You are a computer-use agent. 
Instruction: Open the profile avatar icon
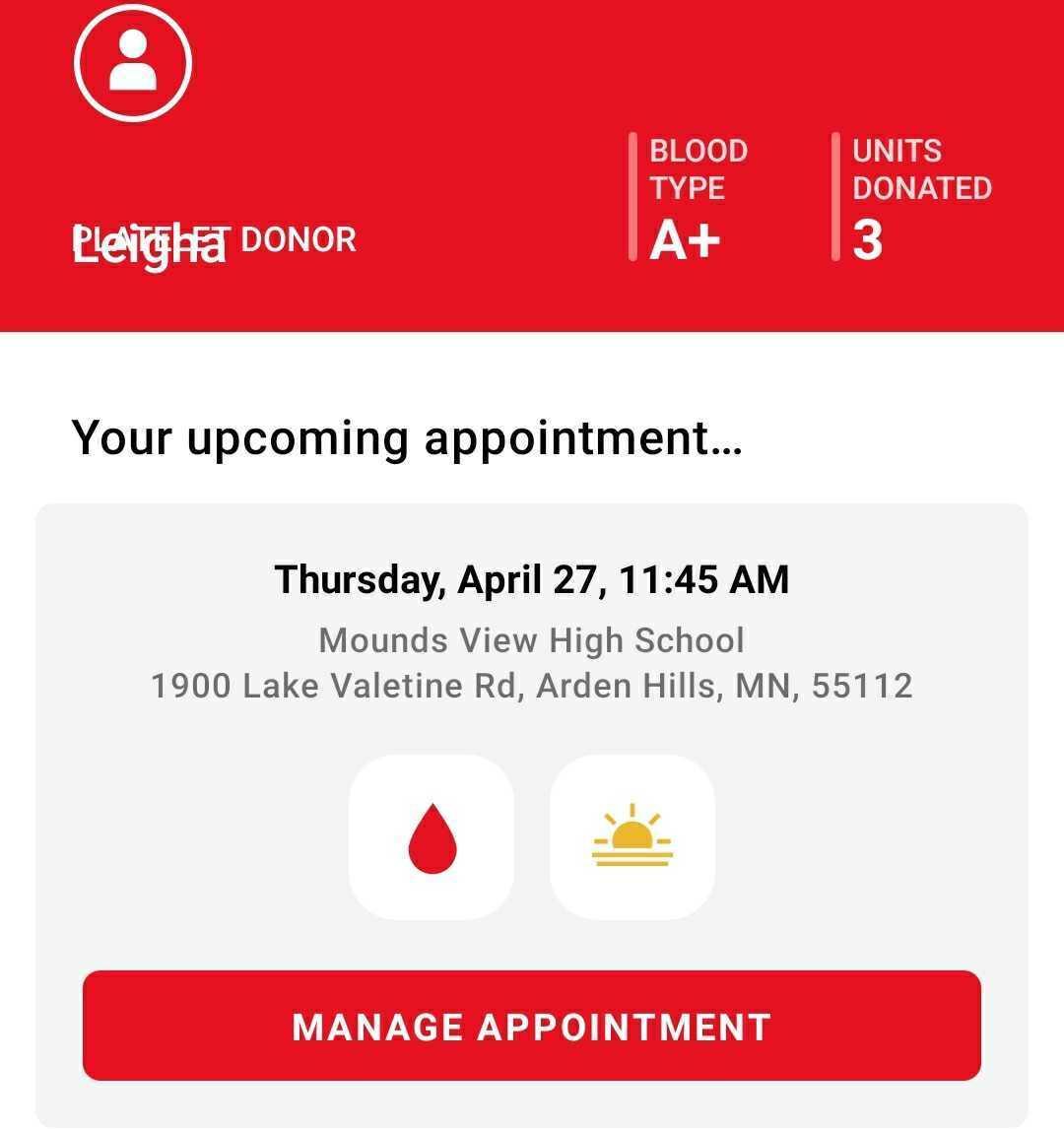point(133,62)
